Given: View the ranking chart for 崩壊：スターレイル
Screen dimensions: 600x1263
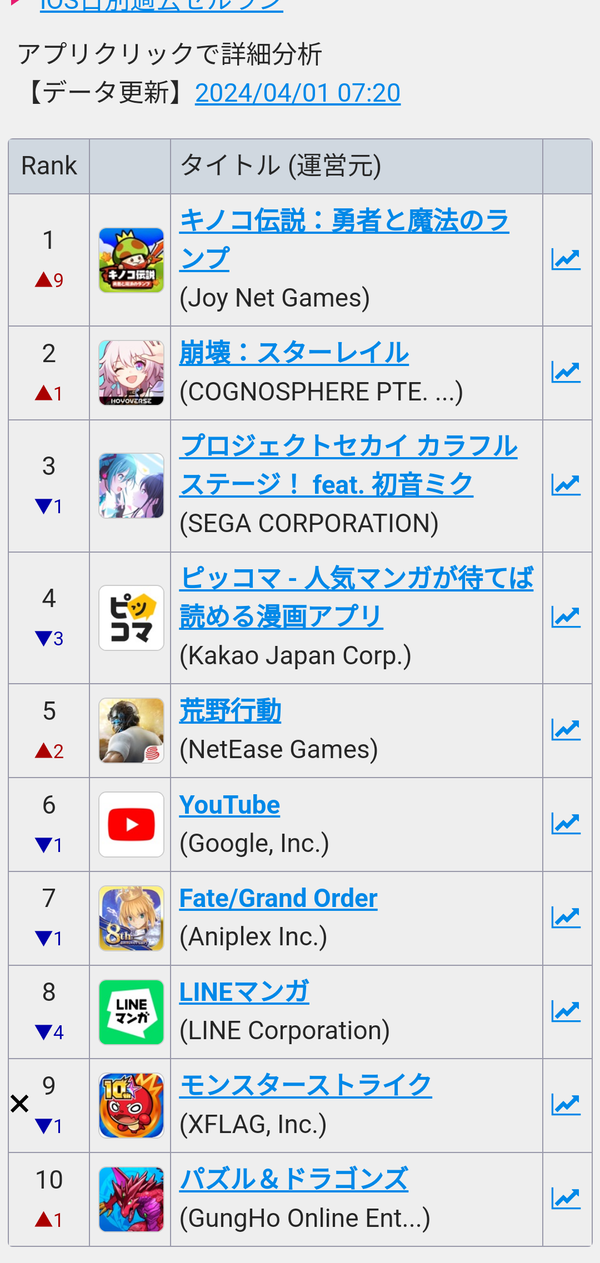Looking at the screenshot, I should point(566,372).
